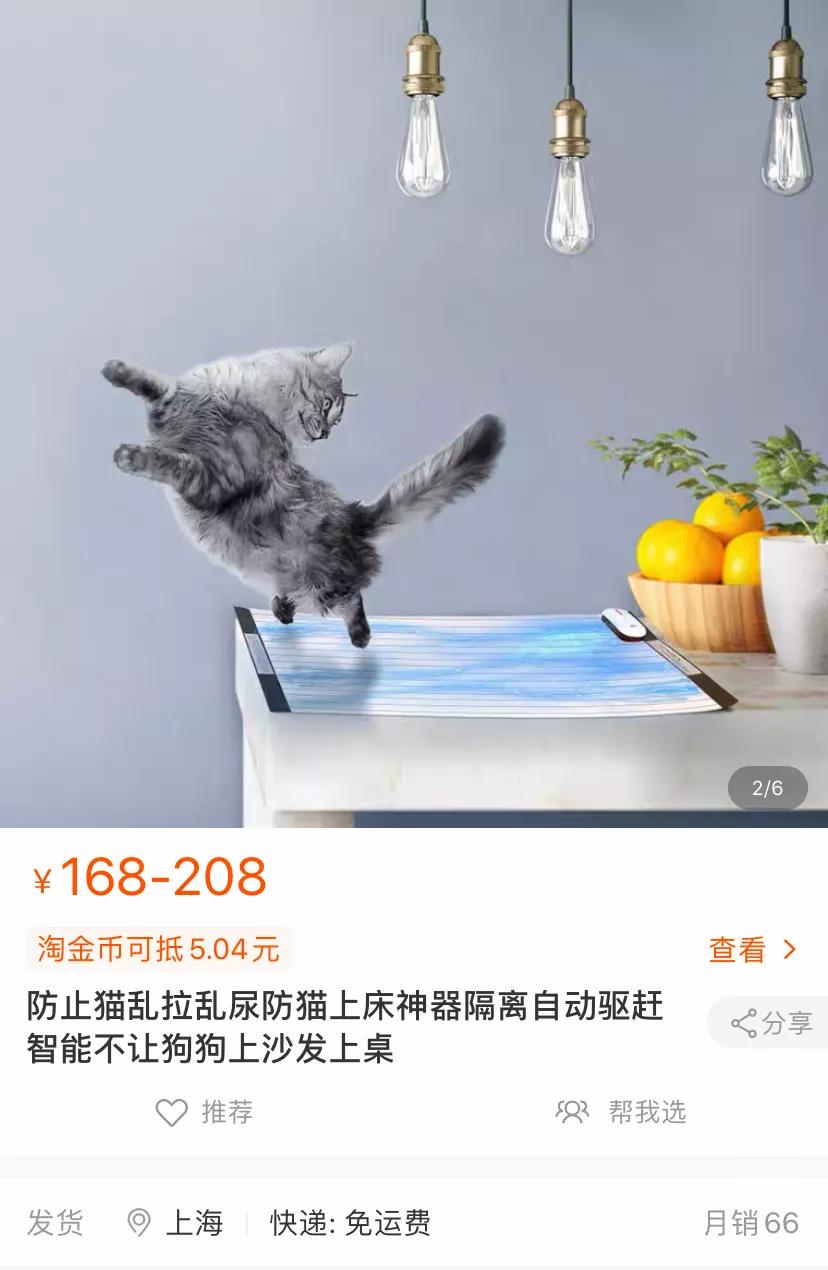Tap the 帮我选 text label
The width and height of the screenshot is (828, 1270).
(645, 1111)
